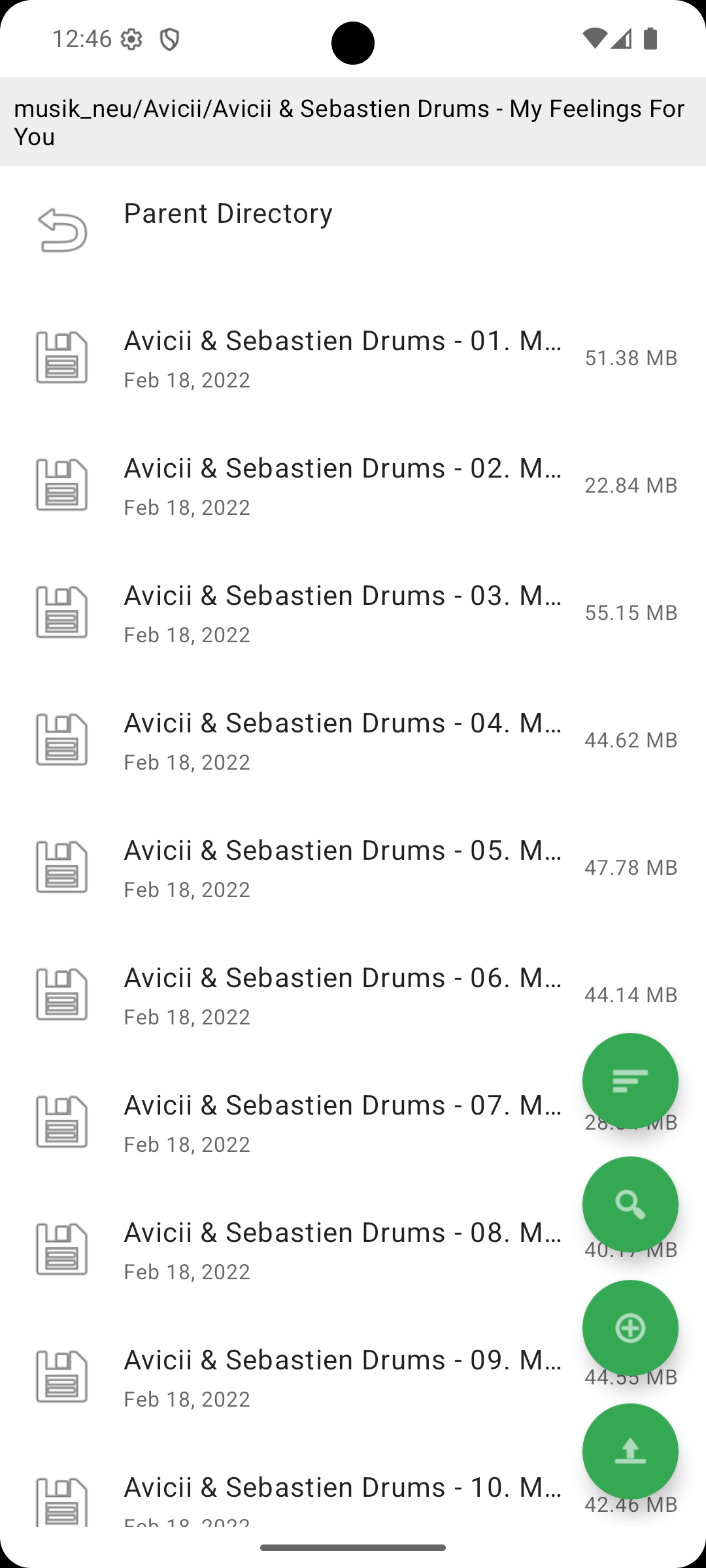Tap the upload floating button
The image size is (706, 1568).
(630, 1451)
